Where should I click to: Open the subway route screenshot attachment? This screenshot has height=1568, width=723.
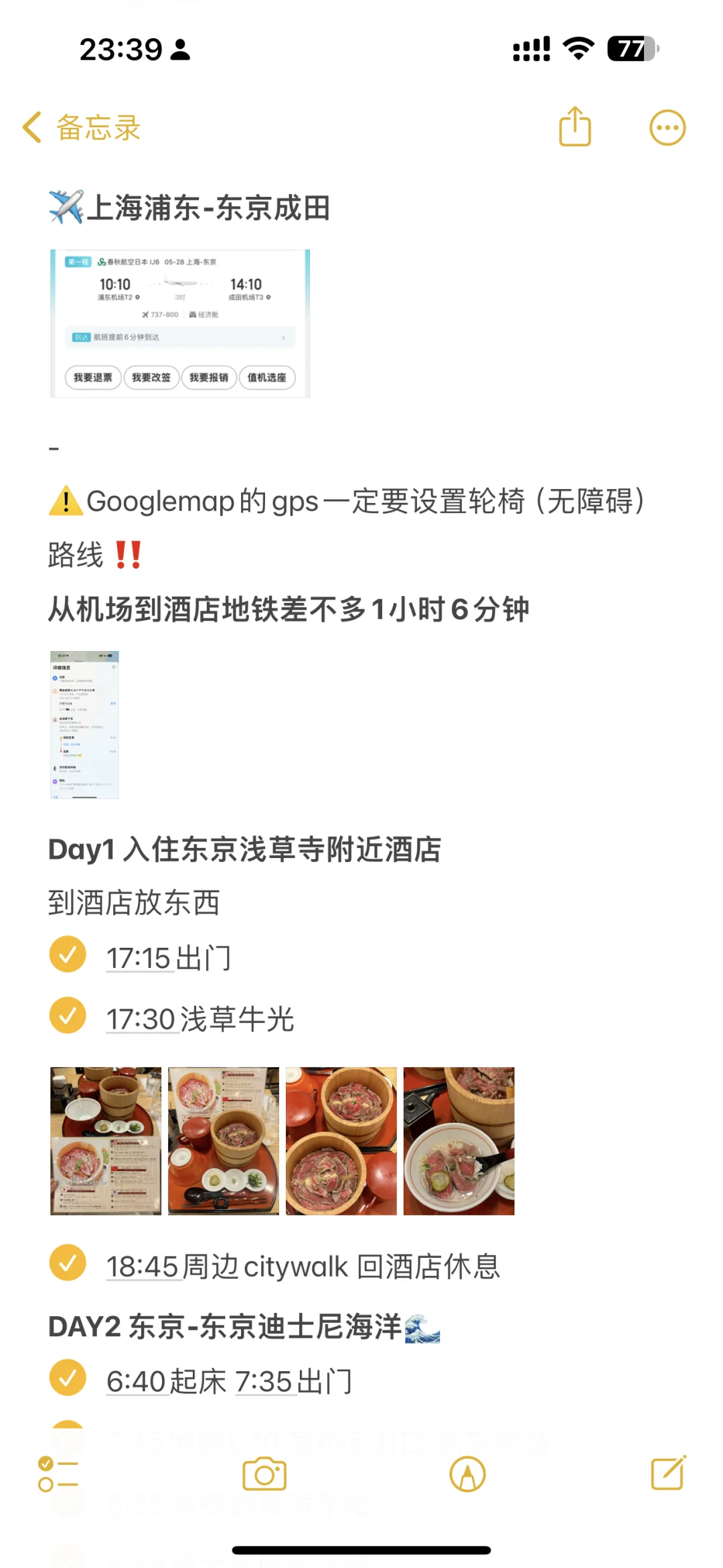coord(85,725)
